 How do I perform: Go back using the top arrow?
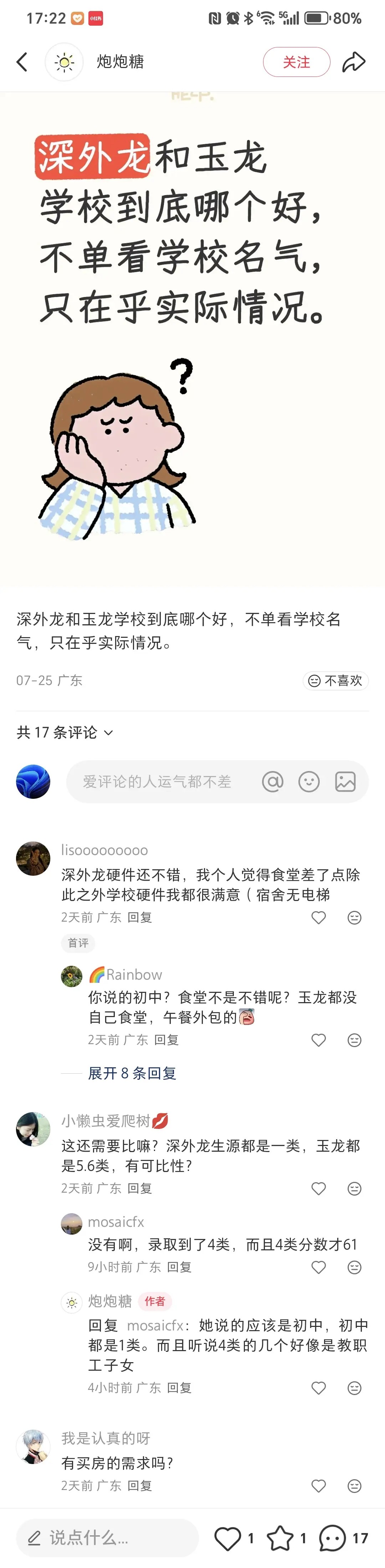tap(22, 62)
